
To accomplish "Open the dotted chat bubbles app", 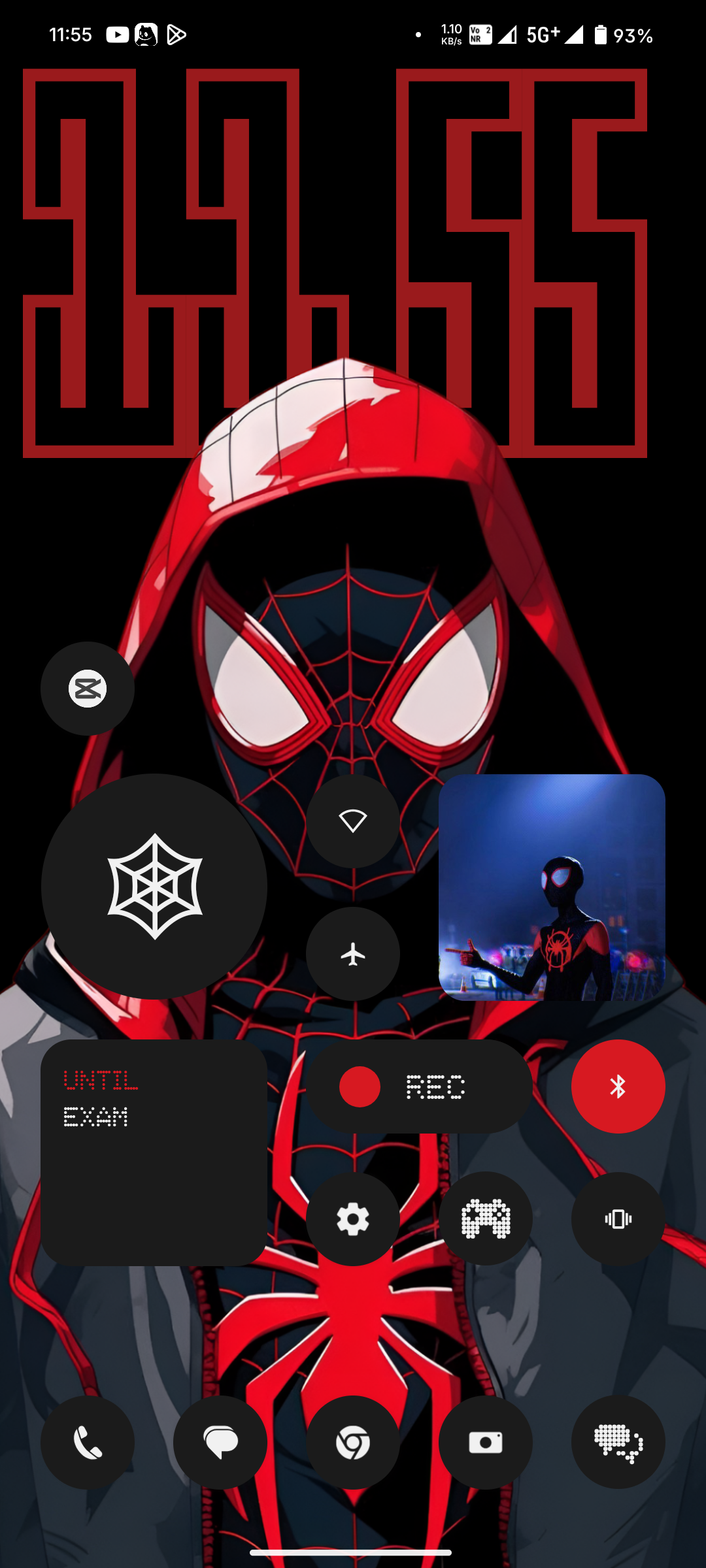I will click(x=618, y=1443).
